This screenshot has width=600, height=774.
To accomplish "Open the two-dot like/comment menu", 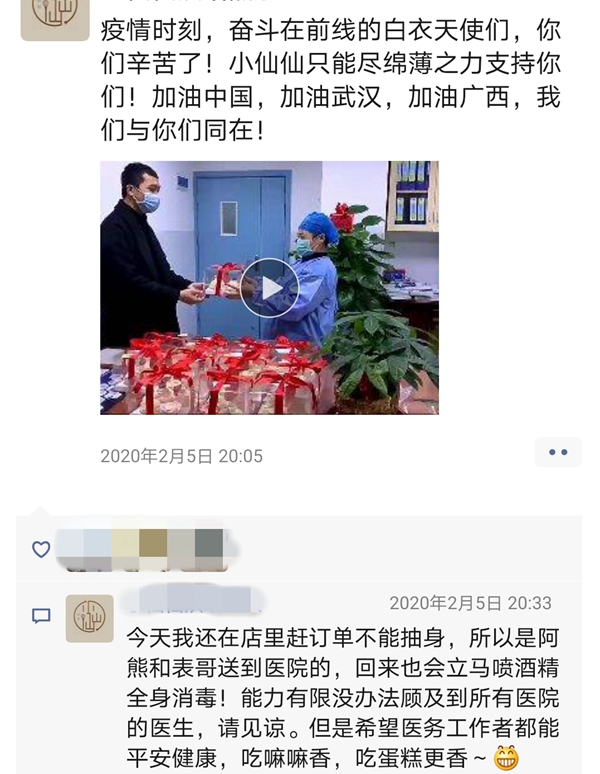I will pos(557,453).
